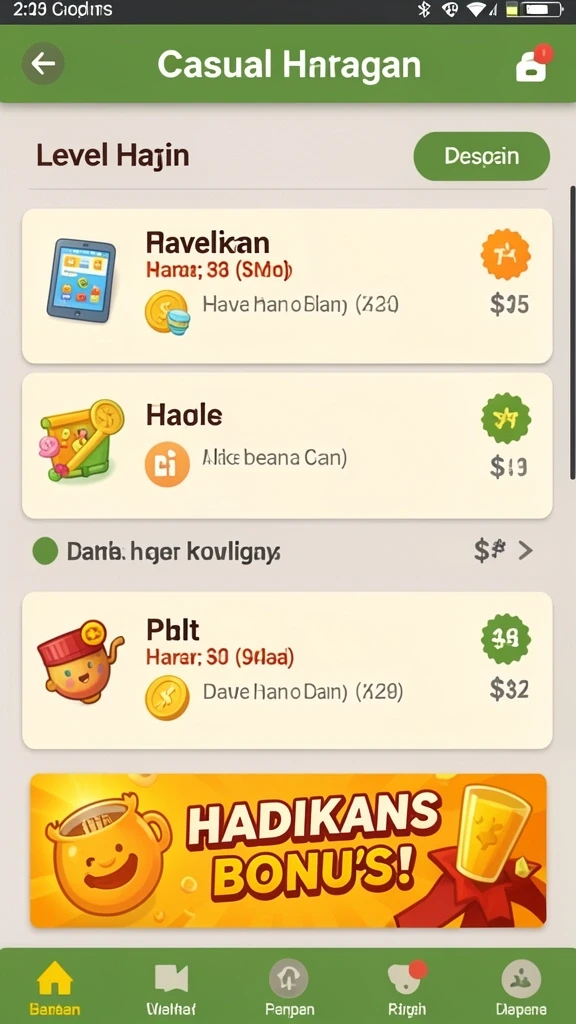
Task: Open the Ravelkan card
Action: coord(287,286)
